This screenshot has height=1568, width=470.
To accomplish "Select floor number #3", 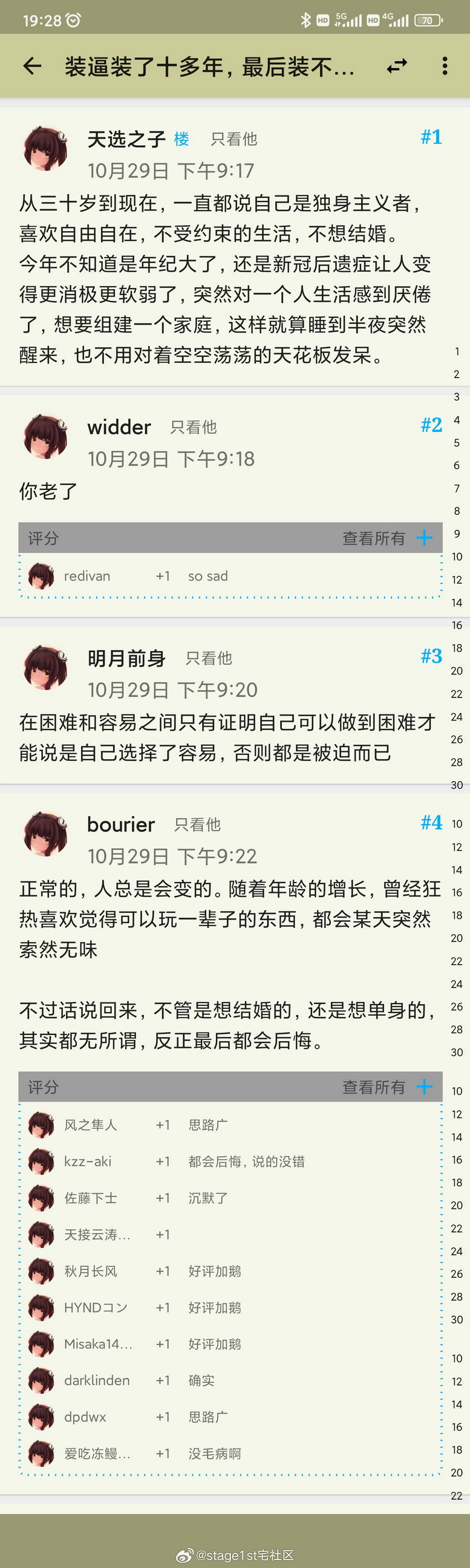I will click(x=431, y=656).
